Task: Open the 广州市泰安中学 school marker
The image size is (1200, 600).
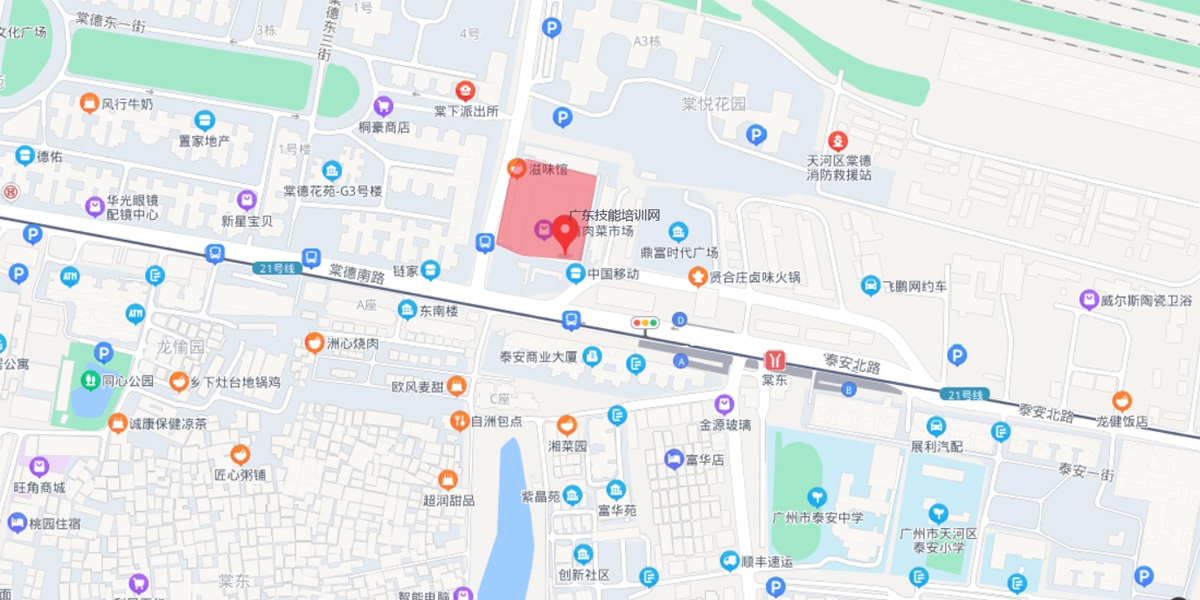Action: point(818,497)
